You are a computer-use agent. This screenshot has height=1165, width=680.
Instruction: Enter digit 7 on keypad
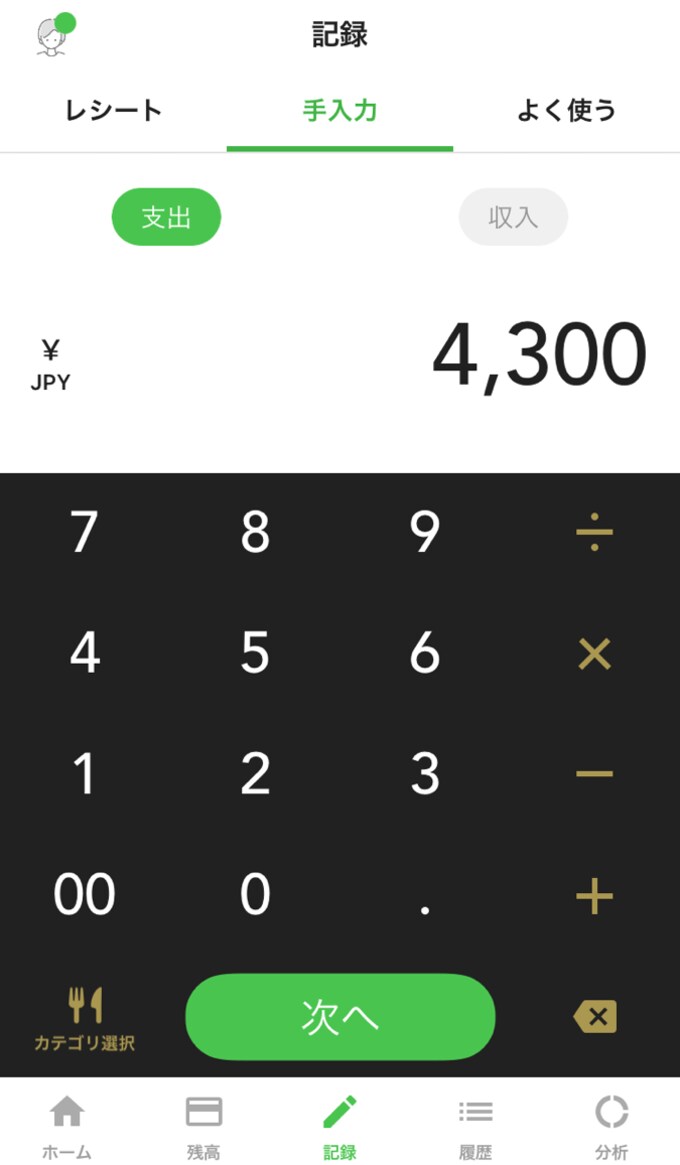(x=84, y=533)
